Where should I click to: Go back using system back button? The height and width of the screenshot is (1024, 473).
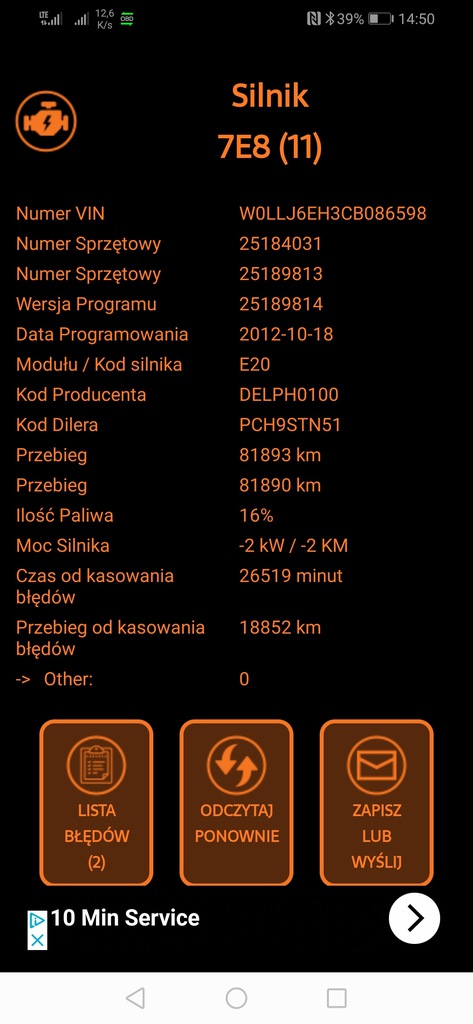(x=135, y=998)
